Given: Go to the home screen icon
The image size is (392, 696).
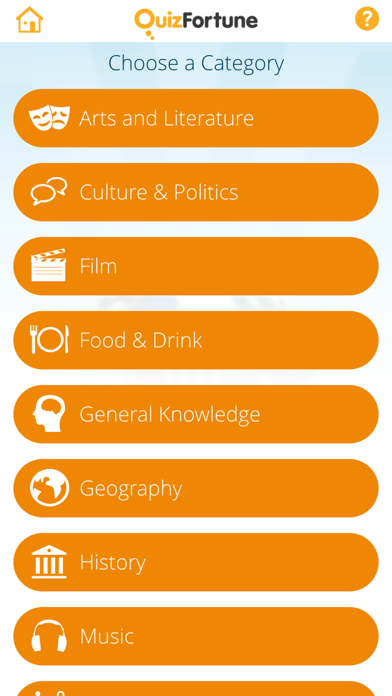Looking at the screenshot, I should tap(29, 20).
